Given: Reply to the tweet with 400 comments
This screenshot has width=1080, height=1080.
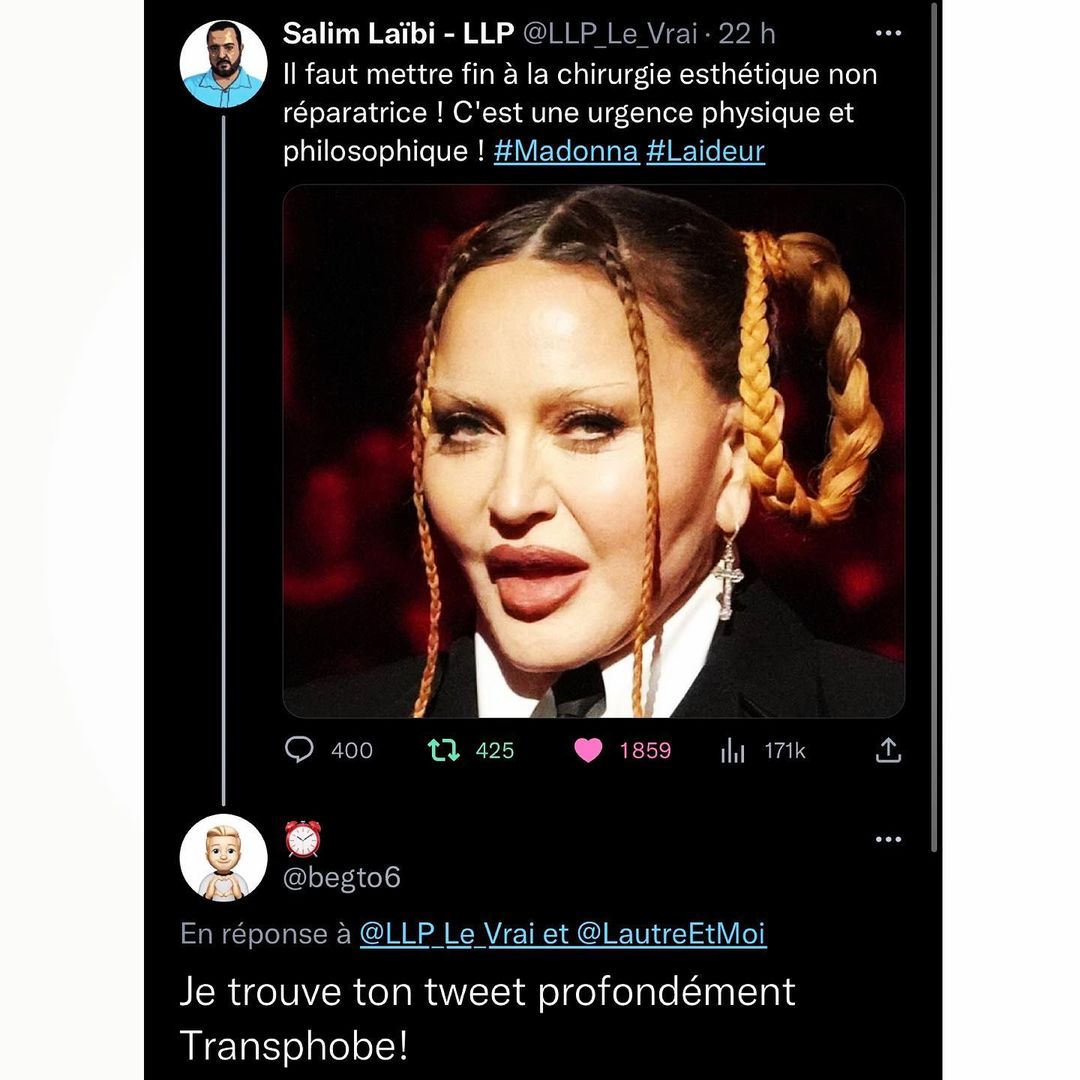Looking at the screenshot, I should 300,750.
